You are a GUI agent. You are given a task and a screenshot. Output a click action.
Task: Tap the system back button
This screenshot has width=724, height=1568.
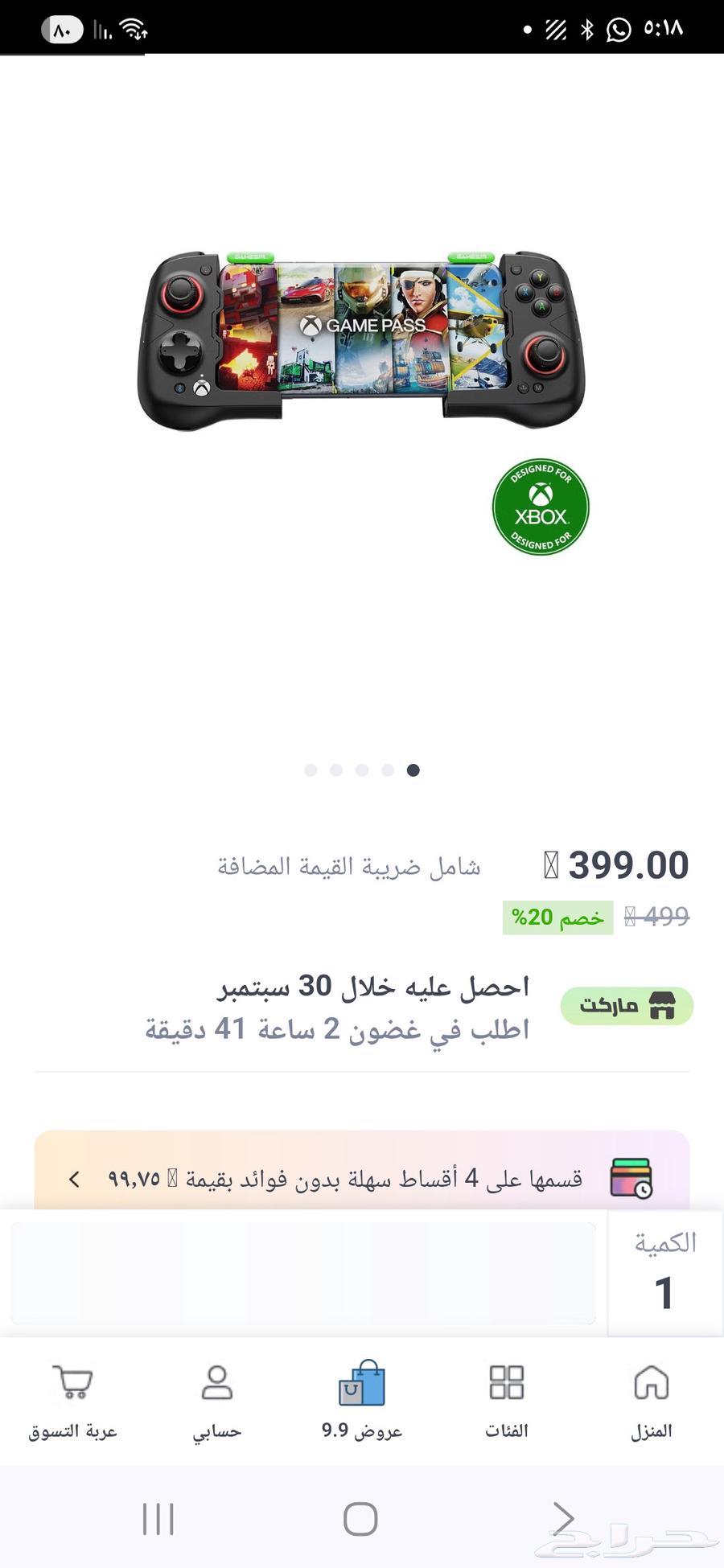coord(562,1519)
